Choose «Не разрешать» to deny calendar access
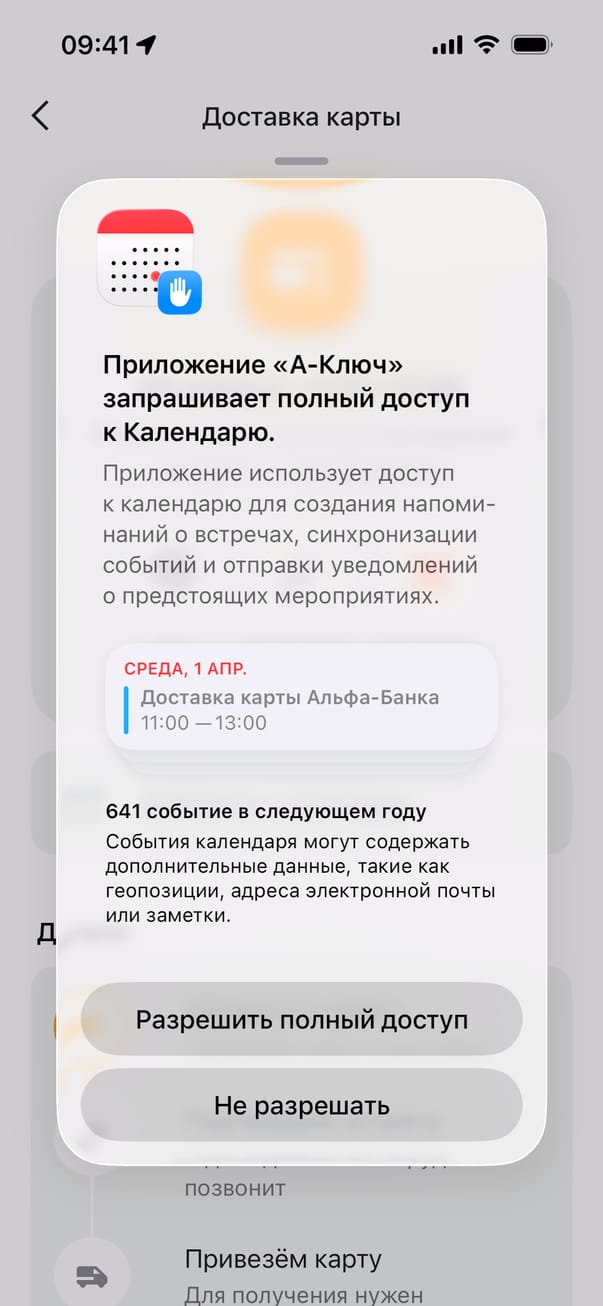 point(301,1106)
